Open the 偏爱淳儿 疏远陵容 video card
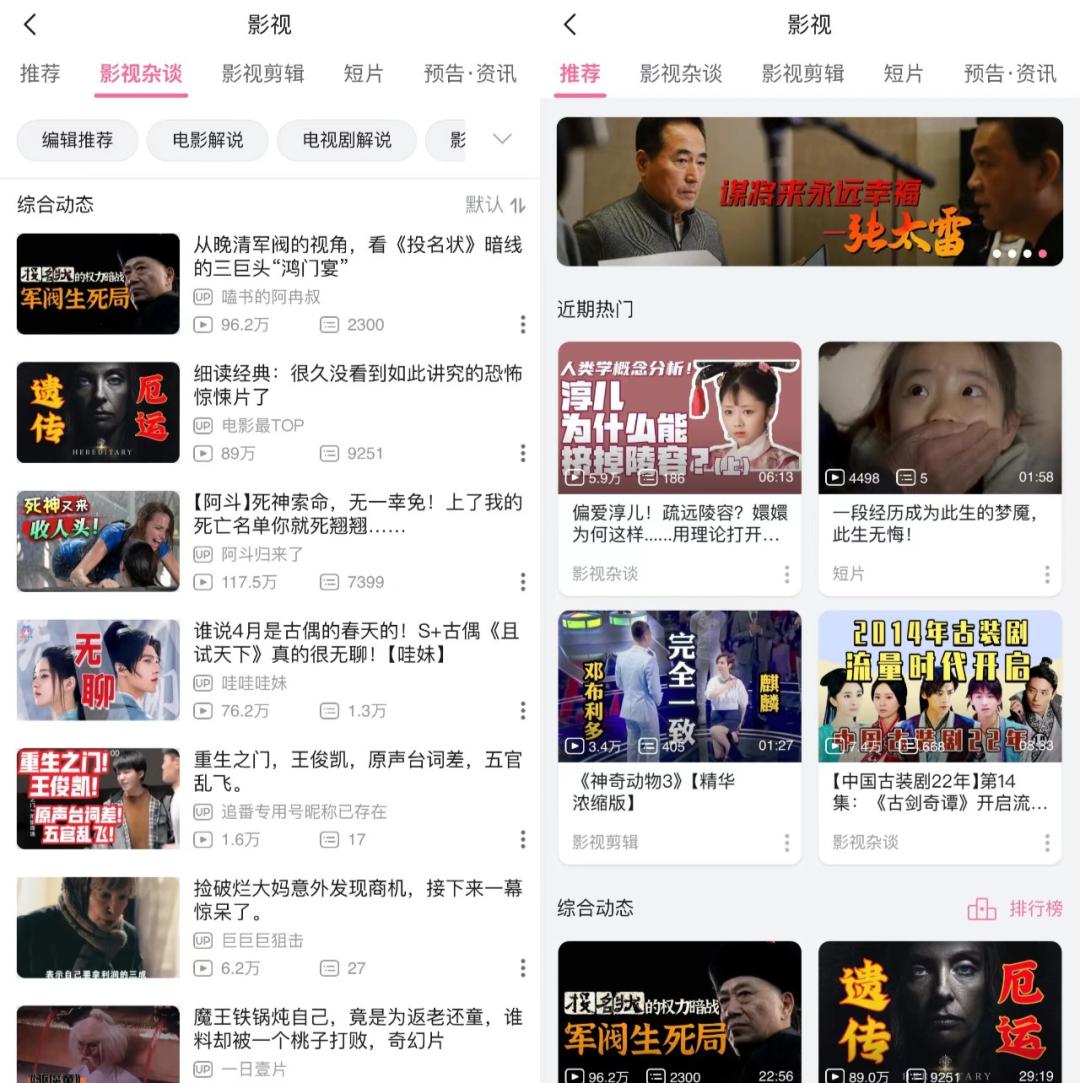The image size is (1080, 1083). click(679, 524)
